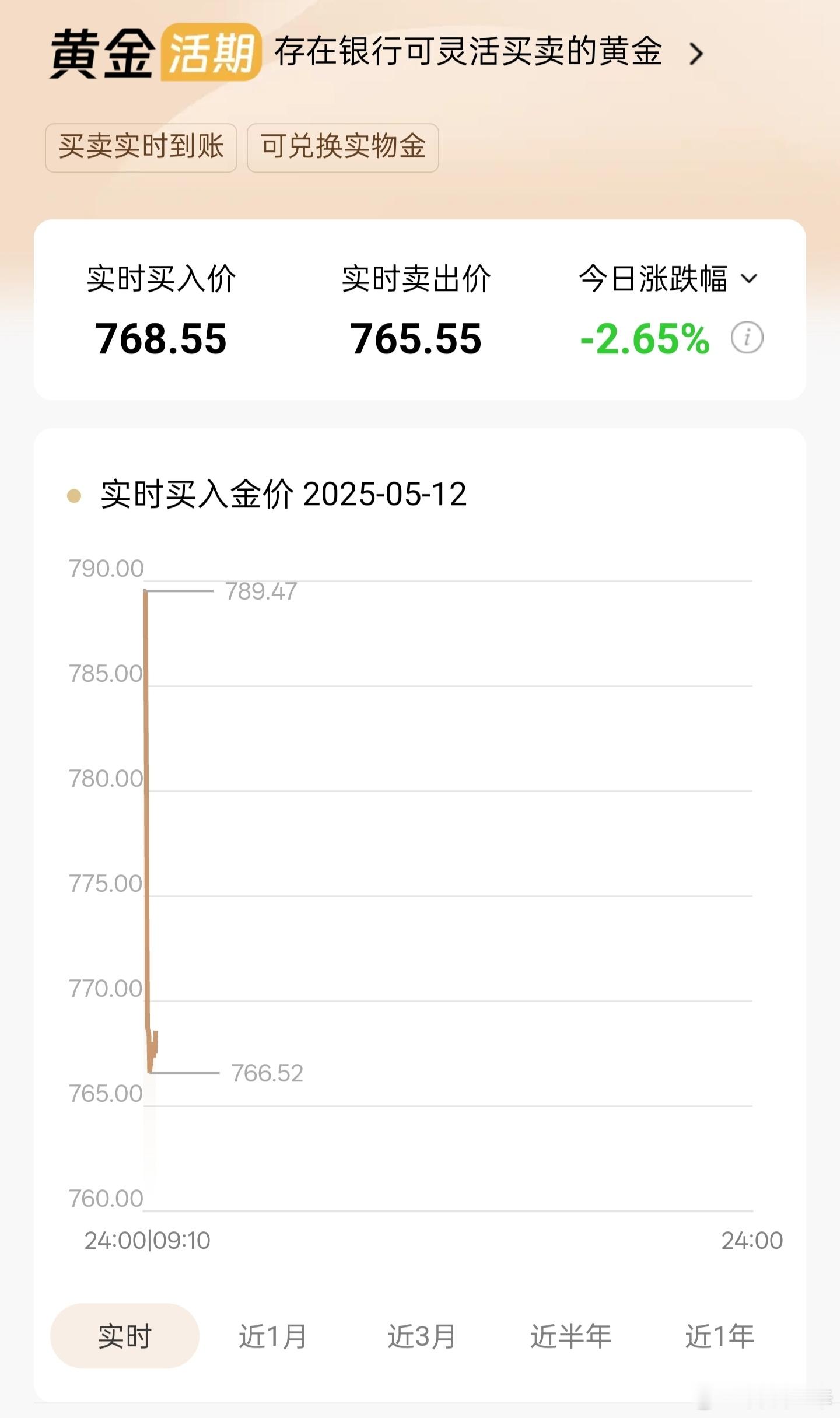The image size is (840, 1418).
Task: Open 黄金活期 details via the header chevron
Action: (695, 54)
